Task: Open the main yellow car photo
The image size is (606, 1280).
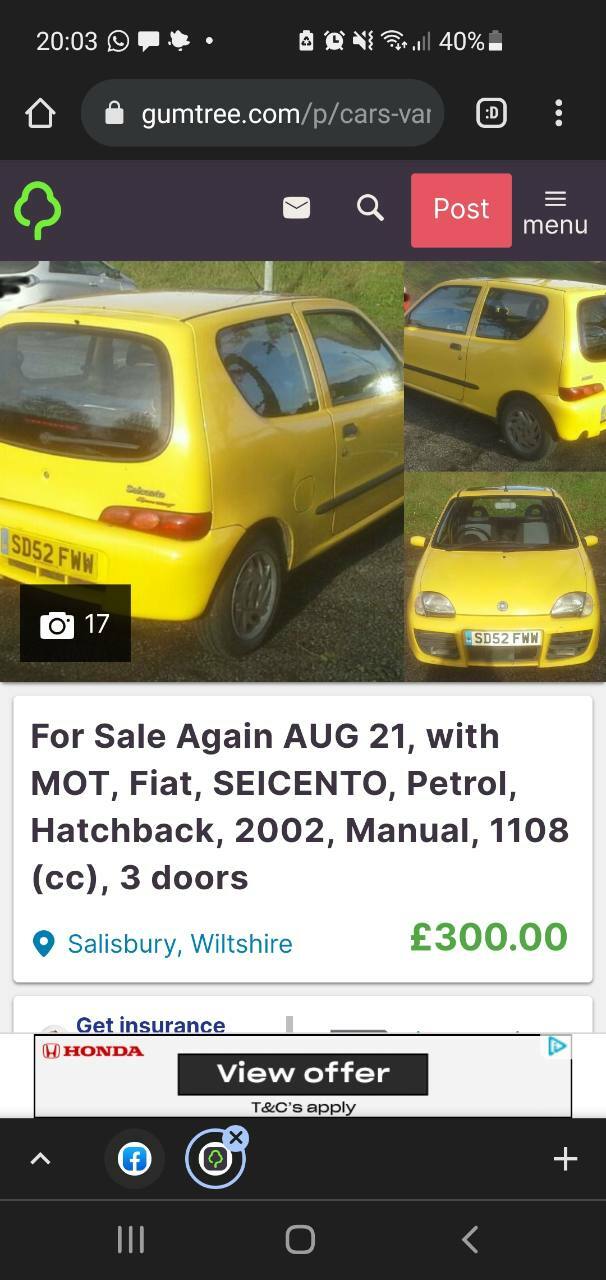Action: [201, 471]
